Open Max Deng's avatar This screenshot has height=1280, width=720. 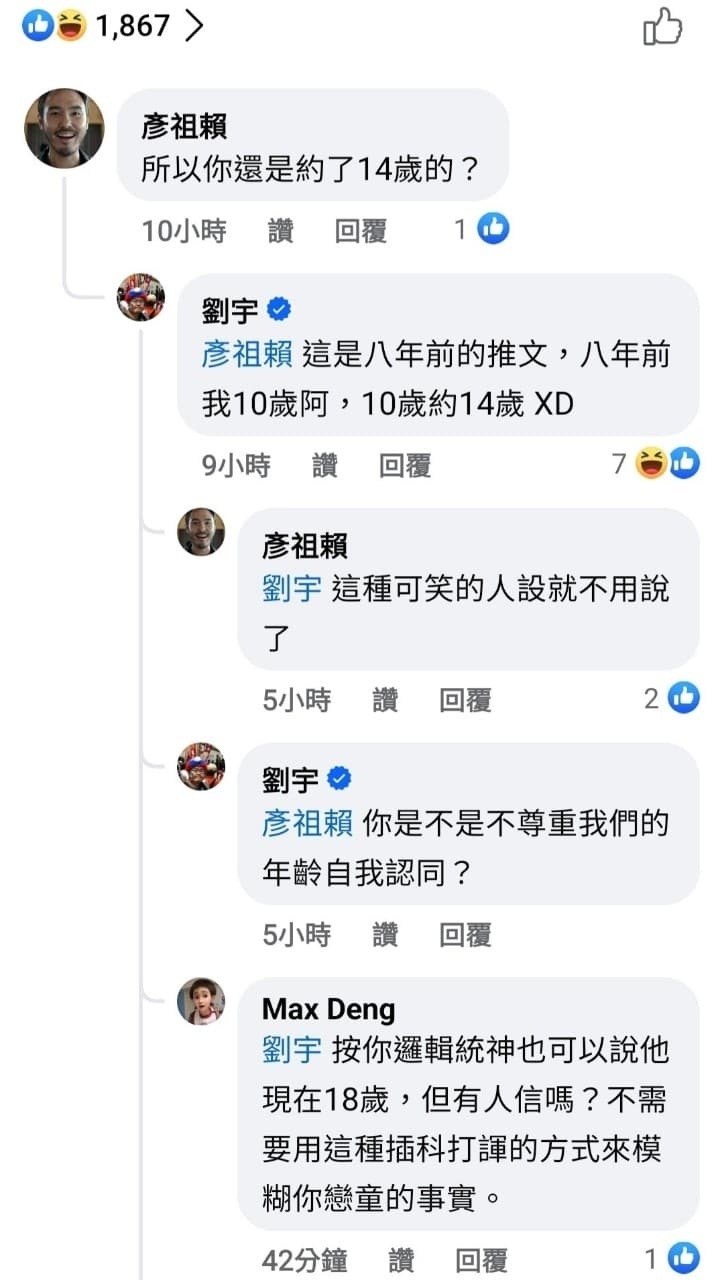(201, 1002)
